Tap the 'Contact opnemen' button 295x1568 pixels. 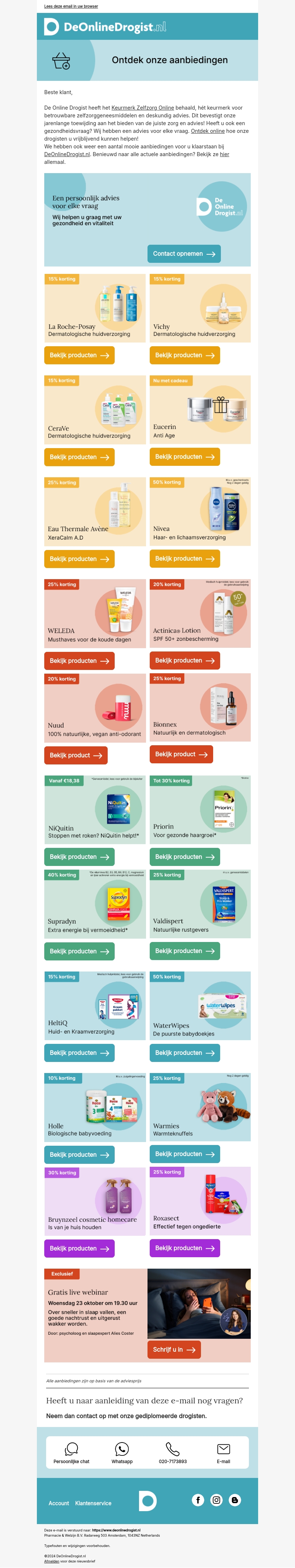pyautogui.click(x=184, y=254)
